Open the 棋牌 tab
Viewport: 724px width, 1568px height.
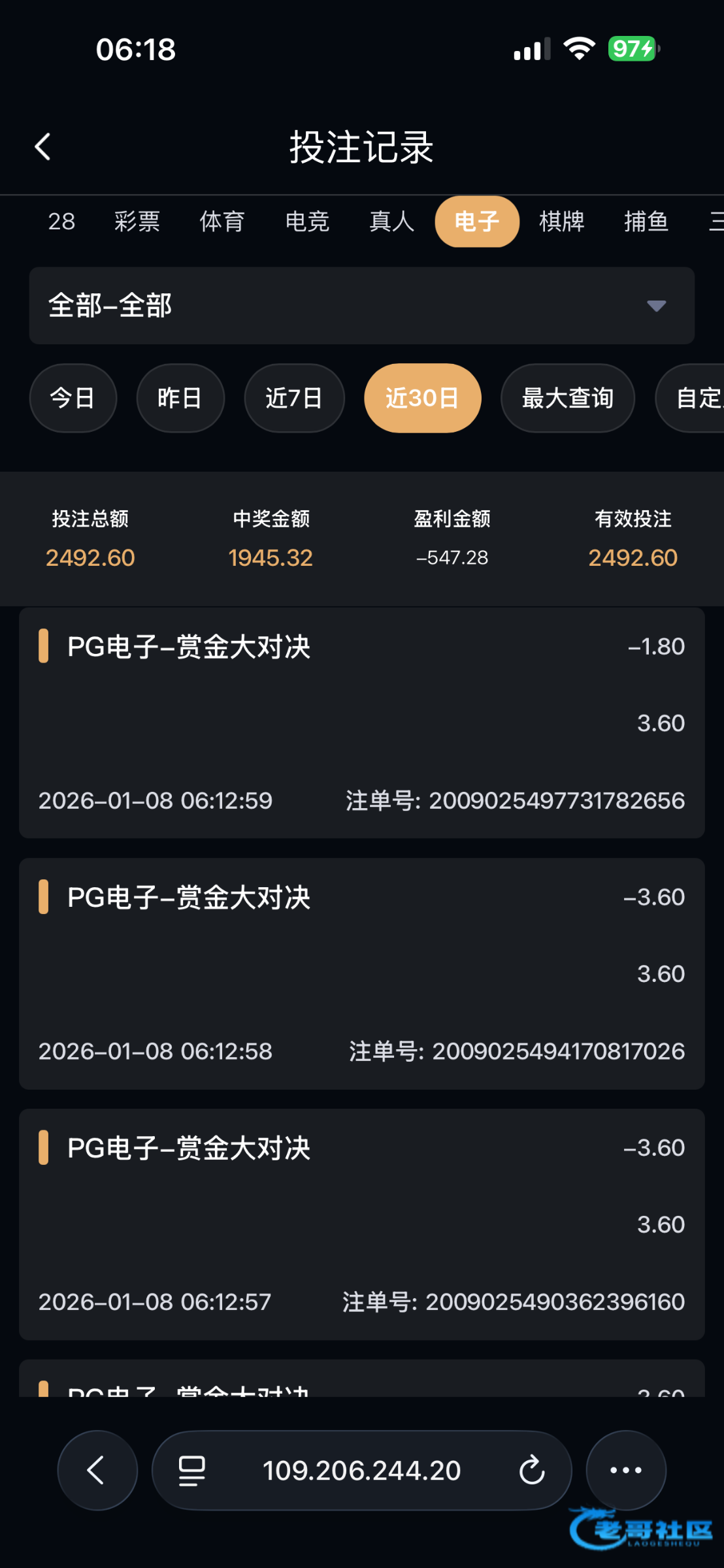point(561,221)
